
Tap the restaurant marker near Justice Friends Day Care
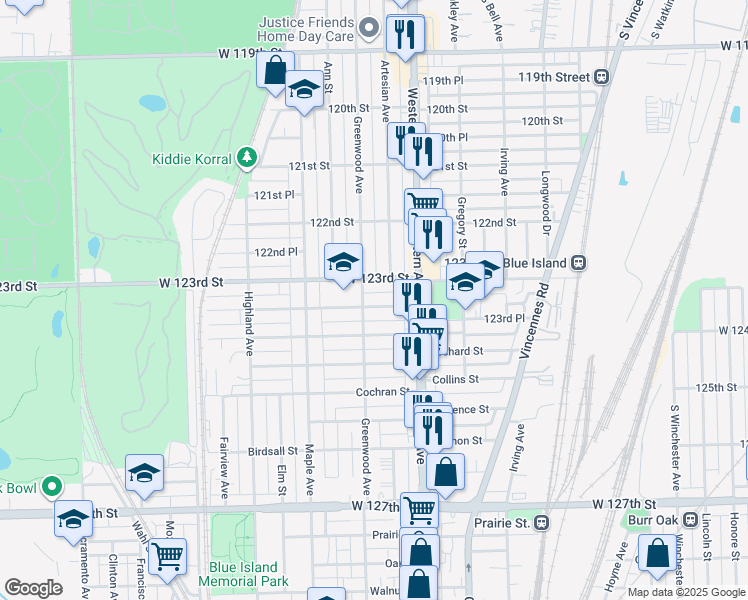click(405, 38)
